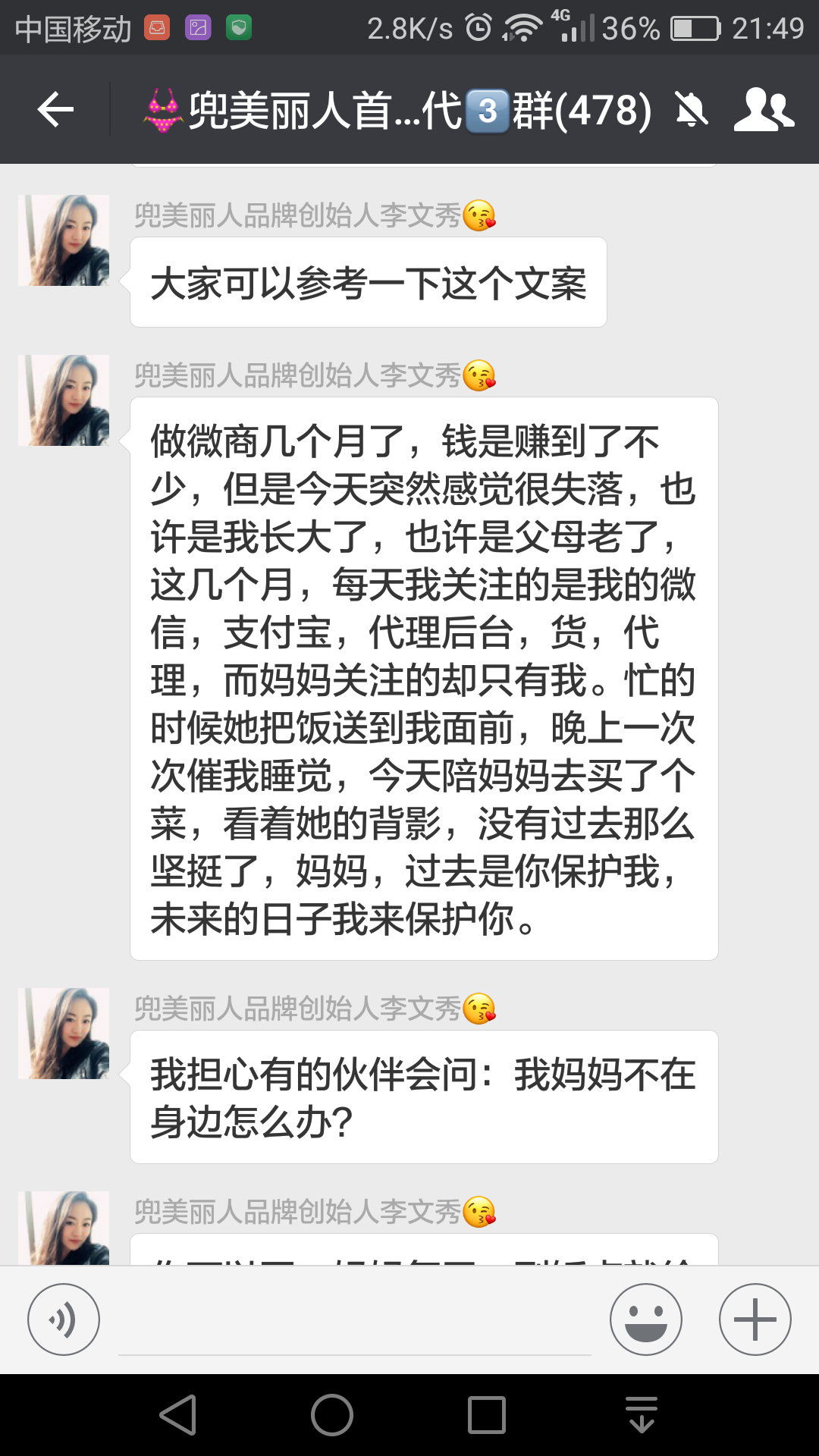Open the plus attachment menu

click(755, 1319)
